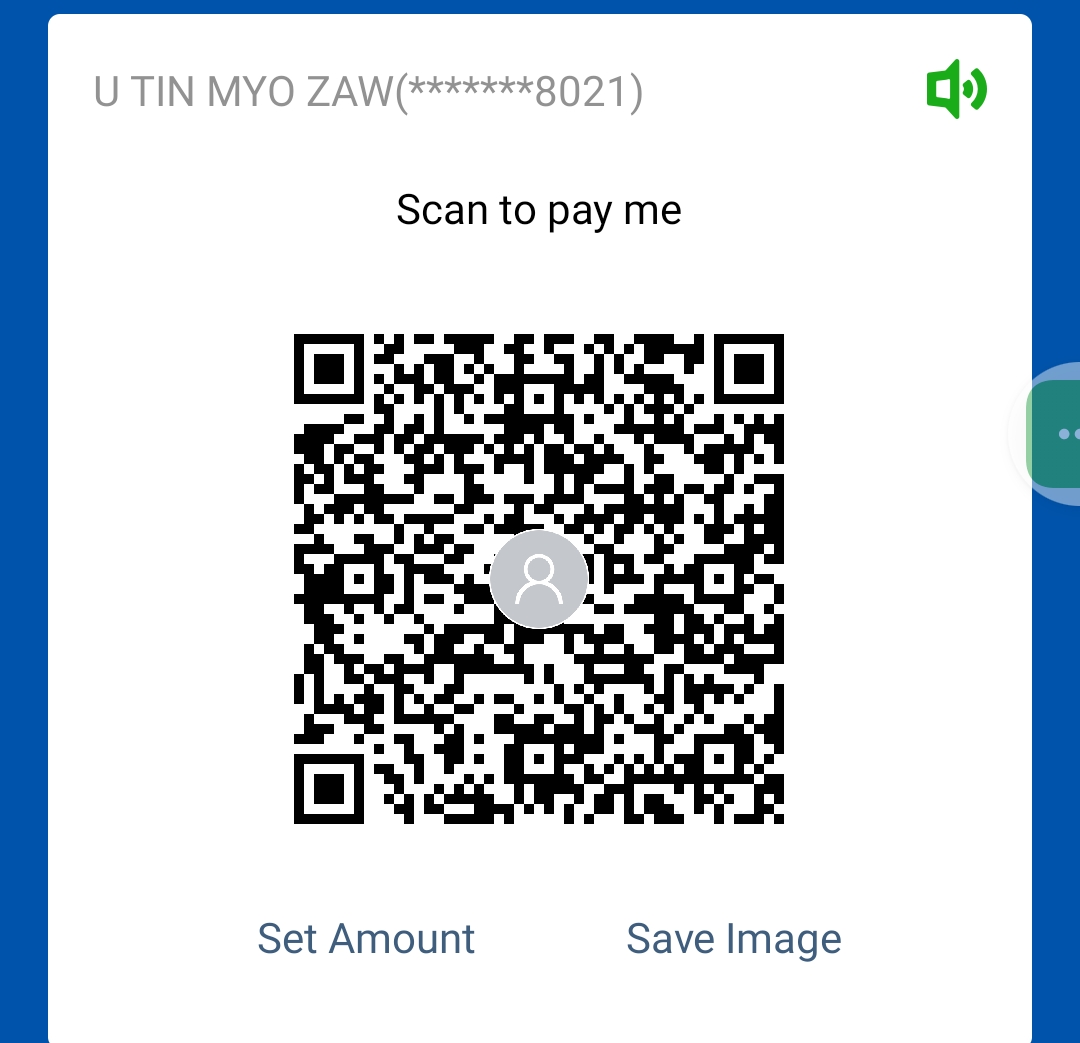Tap the green speaker sound icon
Image resolution: width=1080 pixels, height=1043 pixels.
coord(956,90)
